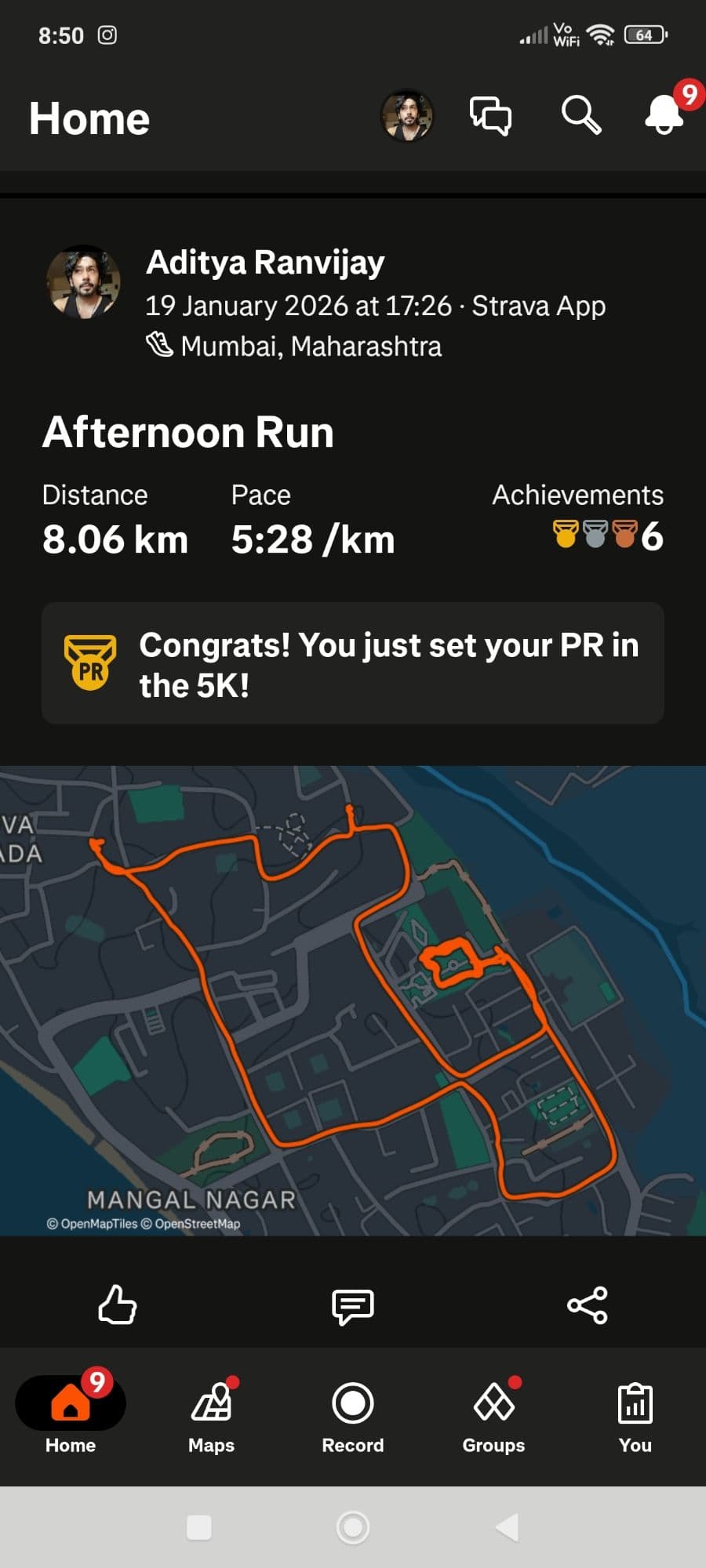Give kudos to the Afternoon Run

[x=118, y=1305]
